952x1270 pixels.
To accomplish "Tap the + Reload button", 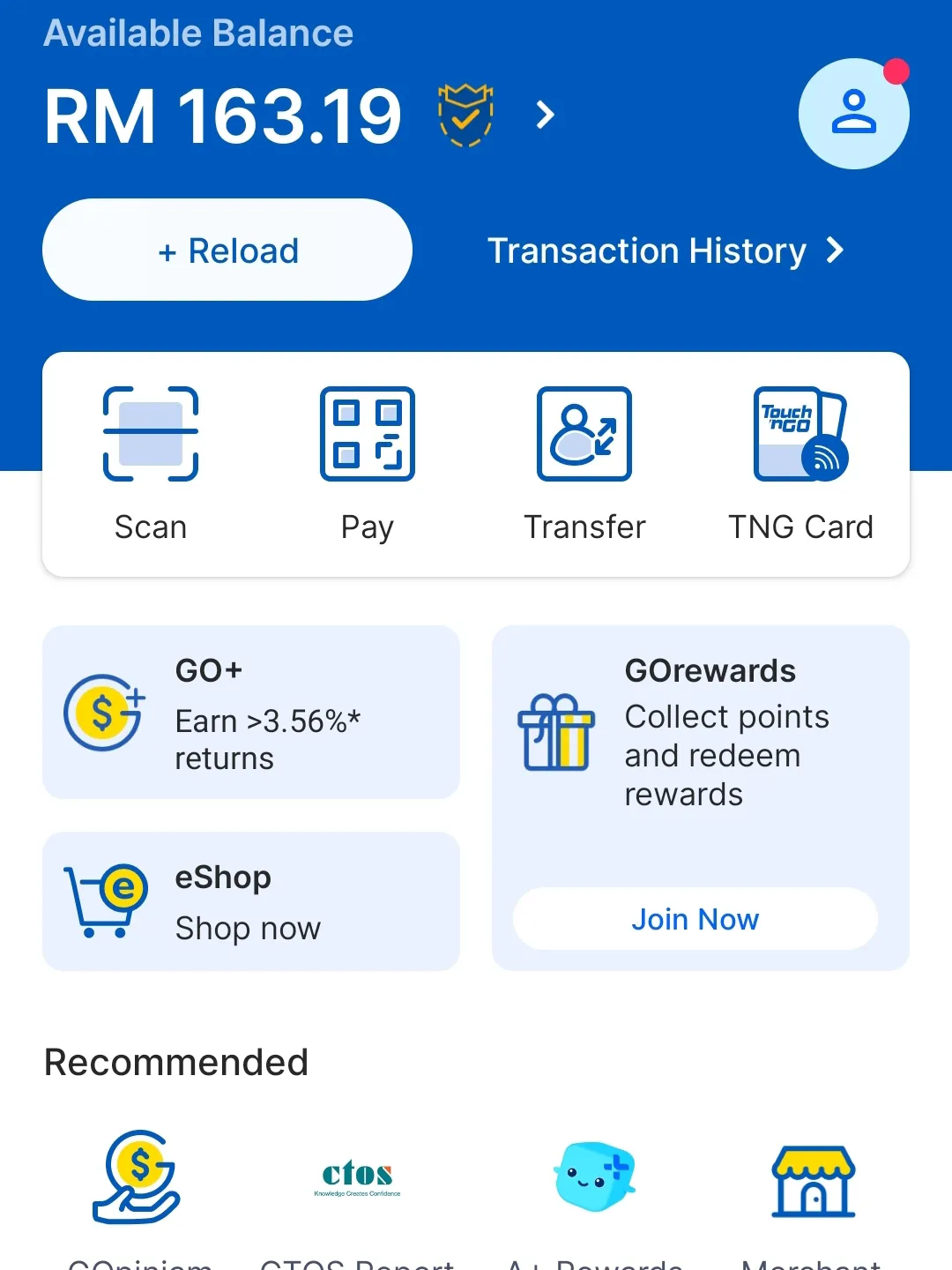I will point(227,250).
